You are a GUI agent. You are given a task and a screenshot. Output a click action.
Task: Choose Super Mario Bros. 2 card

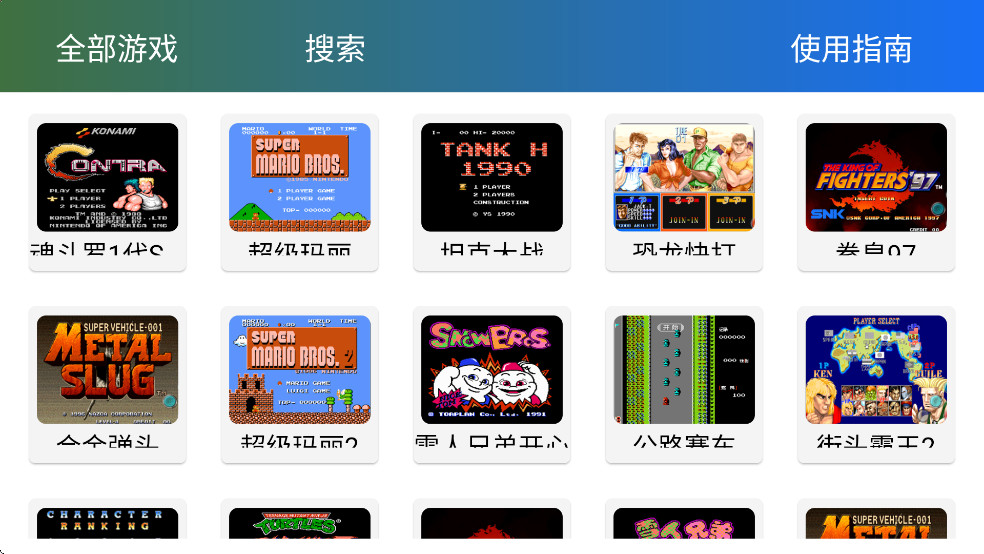tap(300, 382)
